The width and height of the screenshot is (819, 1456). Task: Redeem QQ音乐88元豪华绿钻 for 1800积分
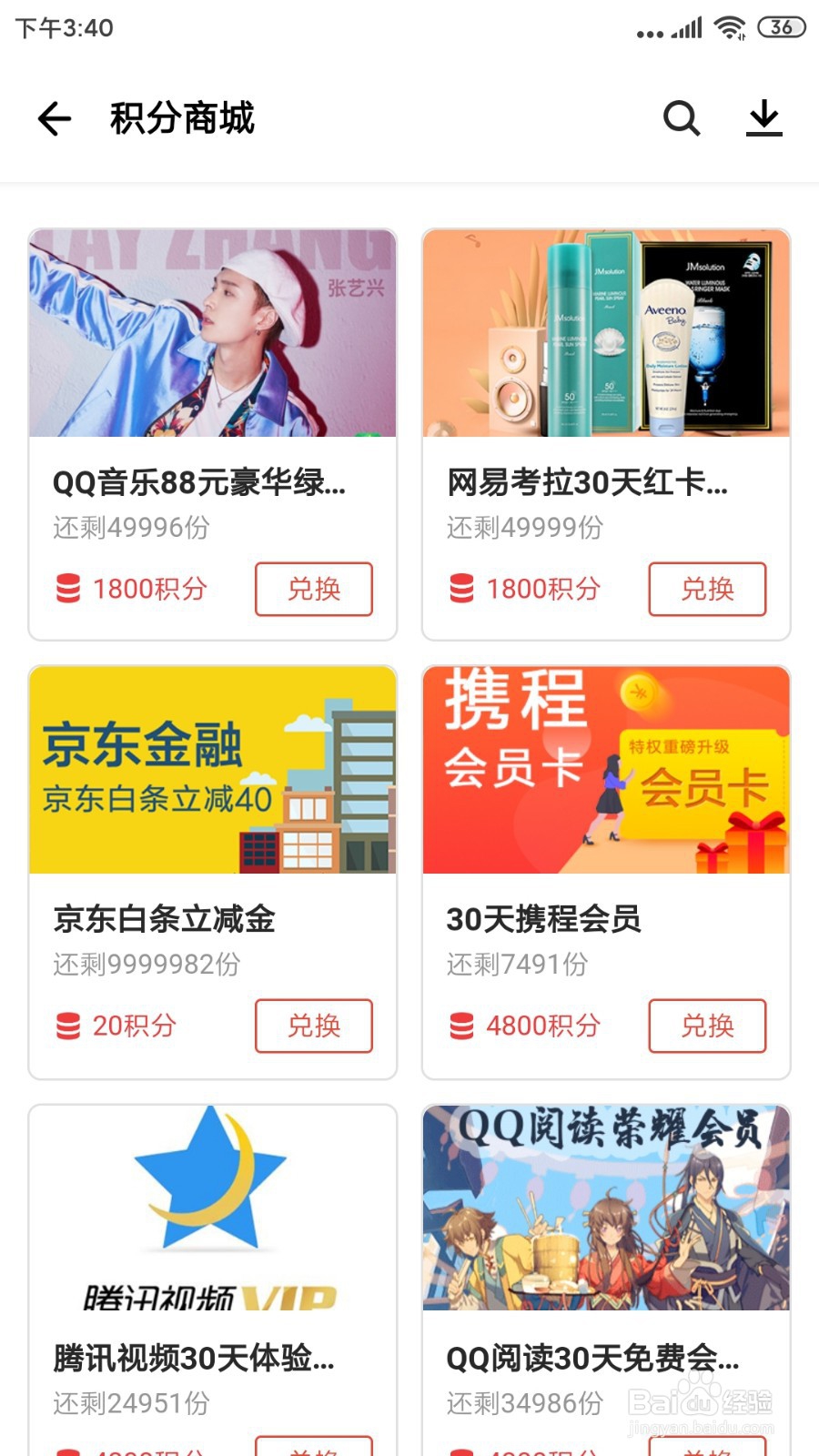point(313,589)
